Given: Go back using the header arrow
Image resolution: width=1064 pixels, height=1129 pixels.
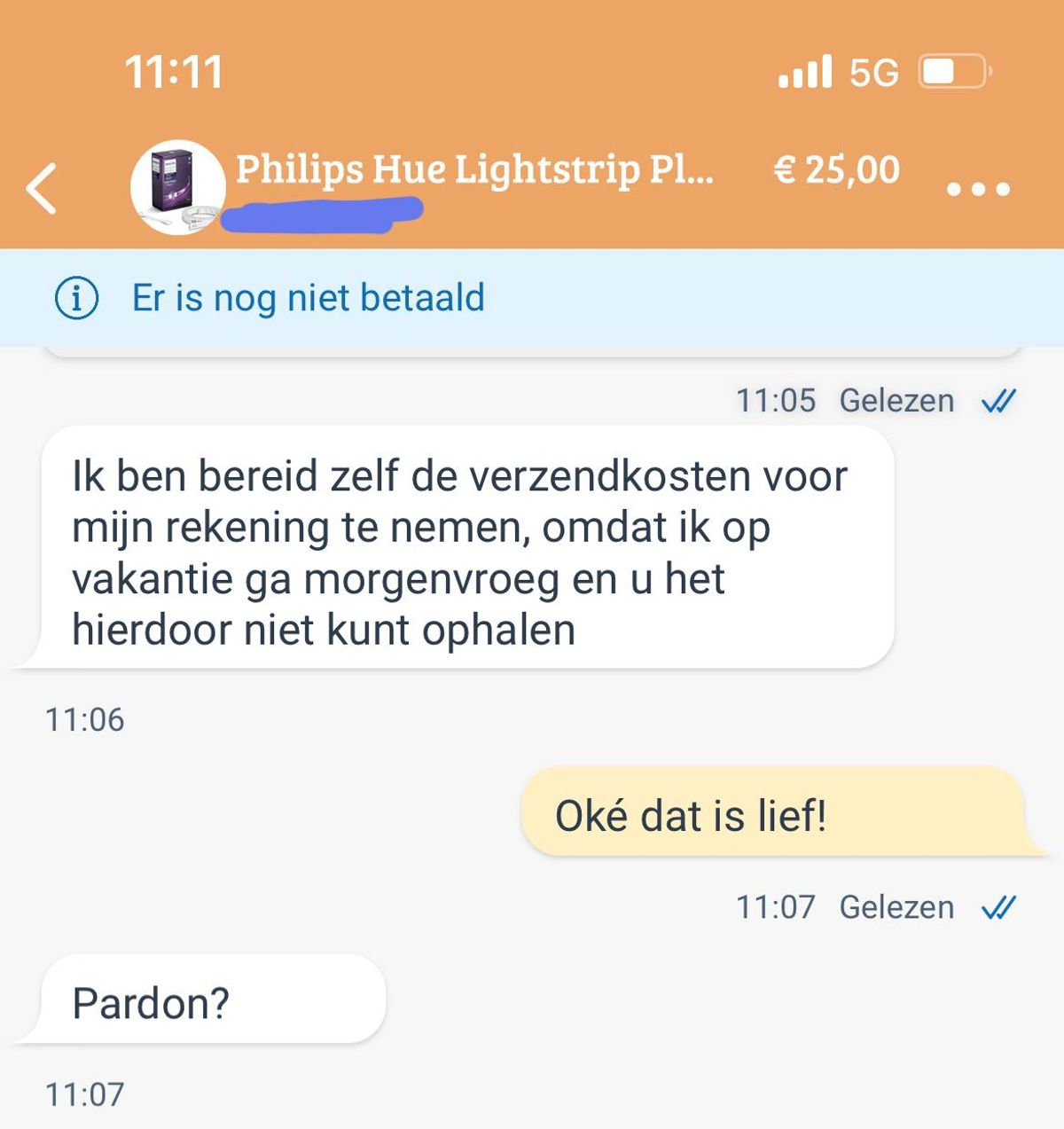Looking at the screenshot, I should click(x=42, y=188).
